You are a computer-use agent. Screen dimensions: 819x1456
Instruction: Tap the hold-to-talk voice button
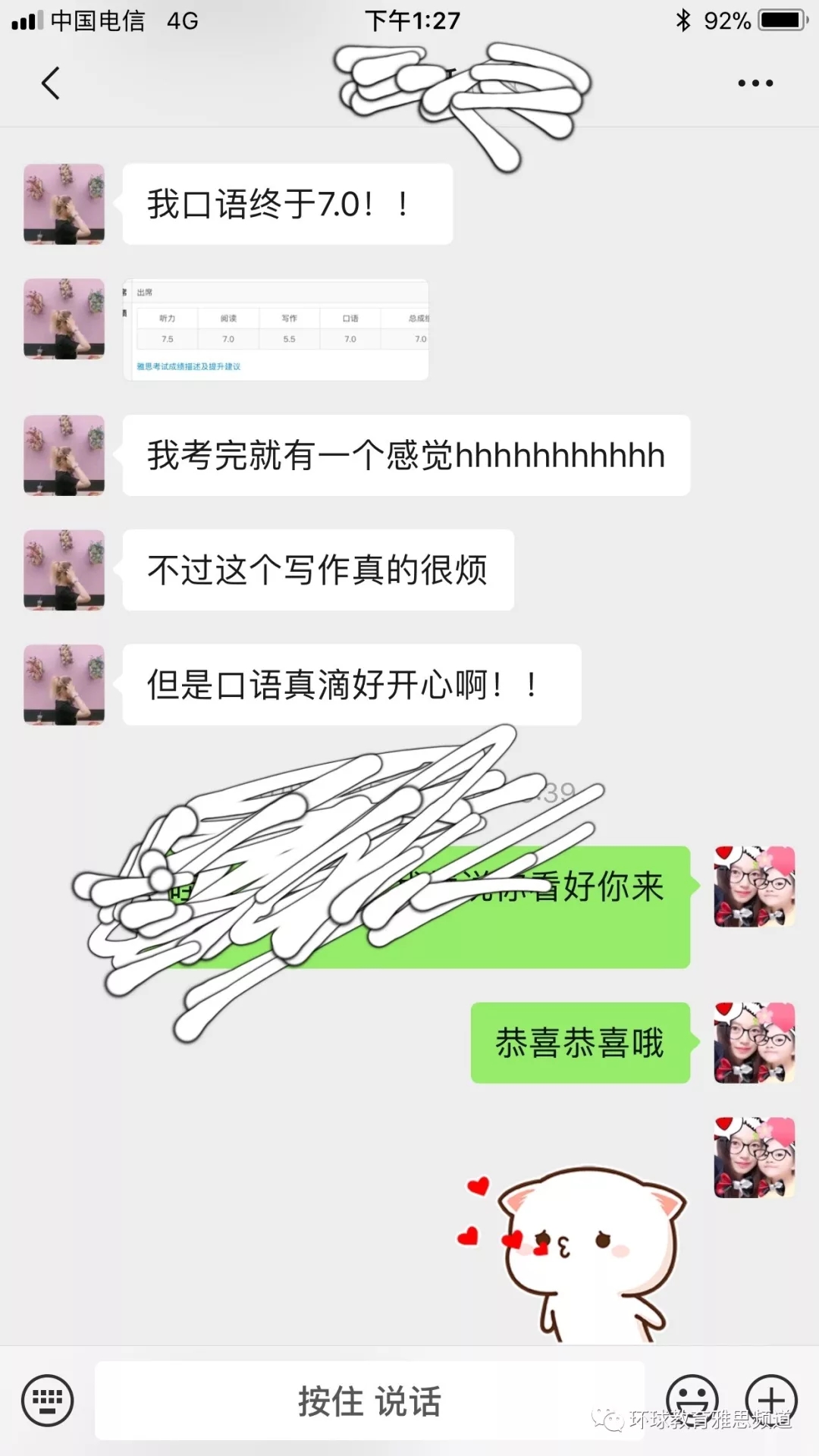coord(369,1401)
